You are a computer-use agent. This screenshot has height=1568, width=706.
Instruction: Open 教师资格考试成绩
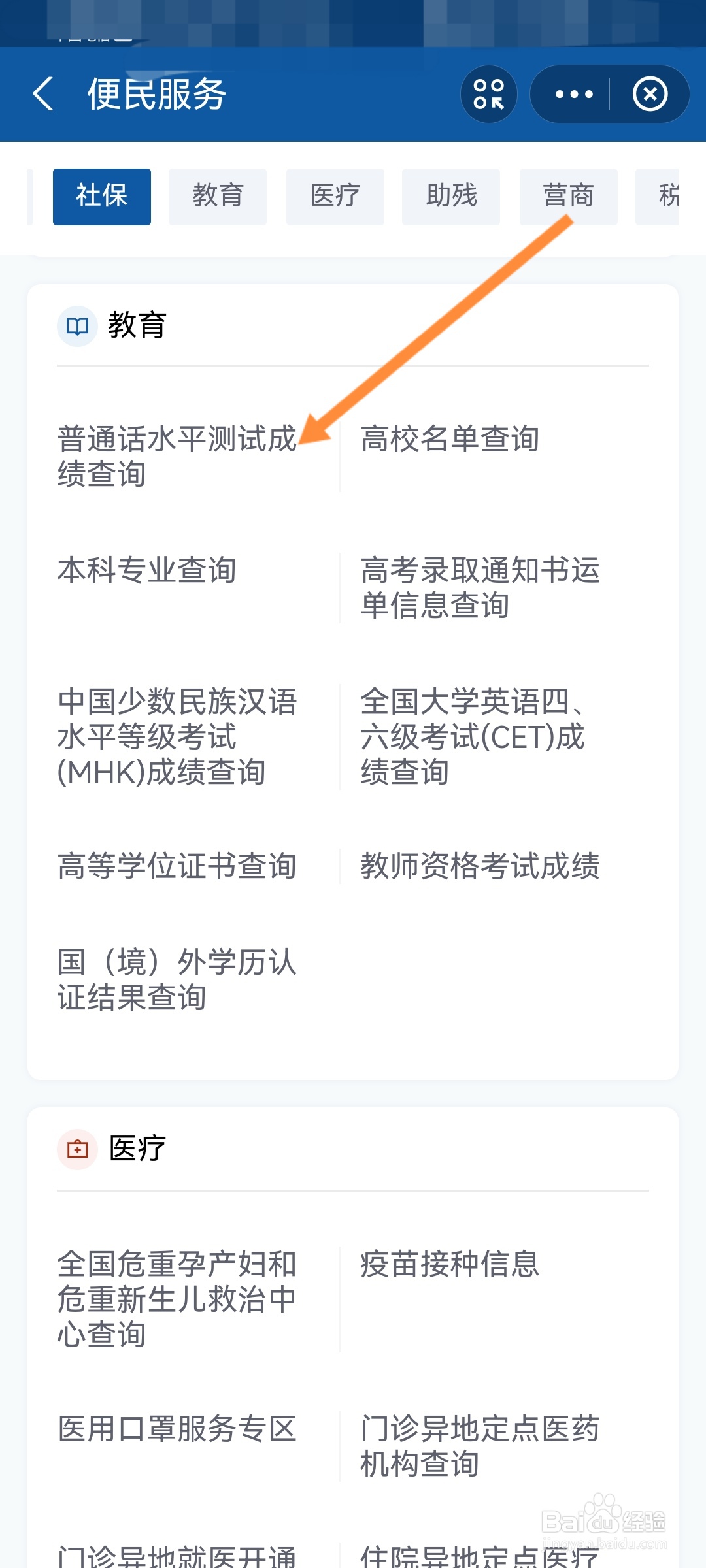(480, 866)
